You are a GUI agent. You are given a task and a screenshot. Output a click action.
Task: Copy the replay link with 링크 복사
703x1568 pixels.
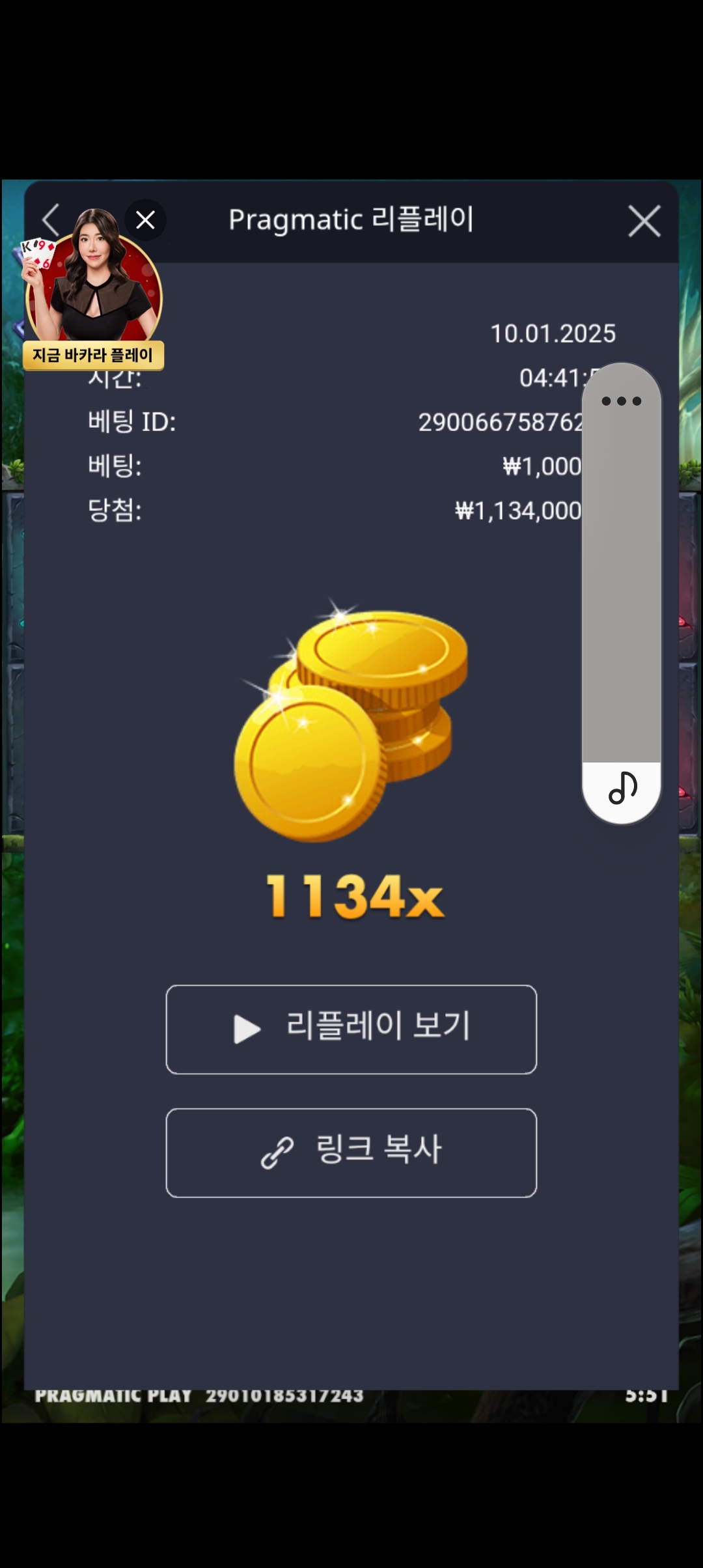point(351,1153)
